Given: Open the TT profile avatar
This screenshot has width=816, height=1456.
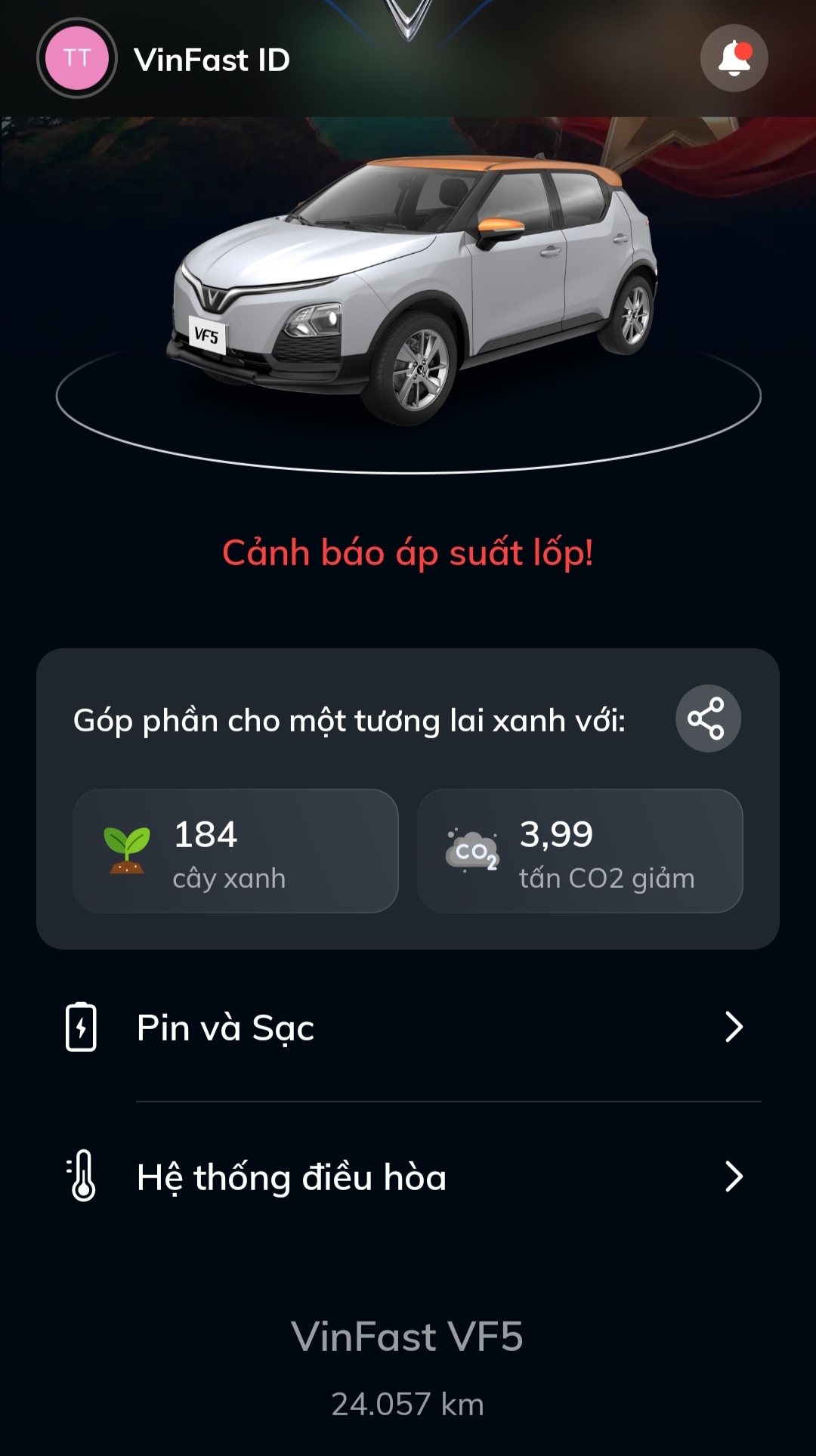Looking at the screenshot, I should pyautogui.click(x=77, y=58).
